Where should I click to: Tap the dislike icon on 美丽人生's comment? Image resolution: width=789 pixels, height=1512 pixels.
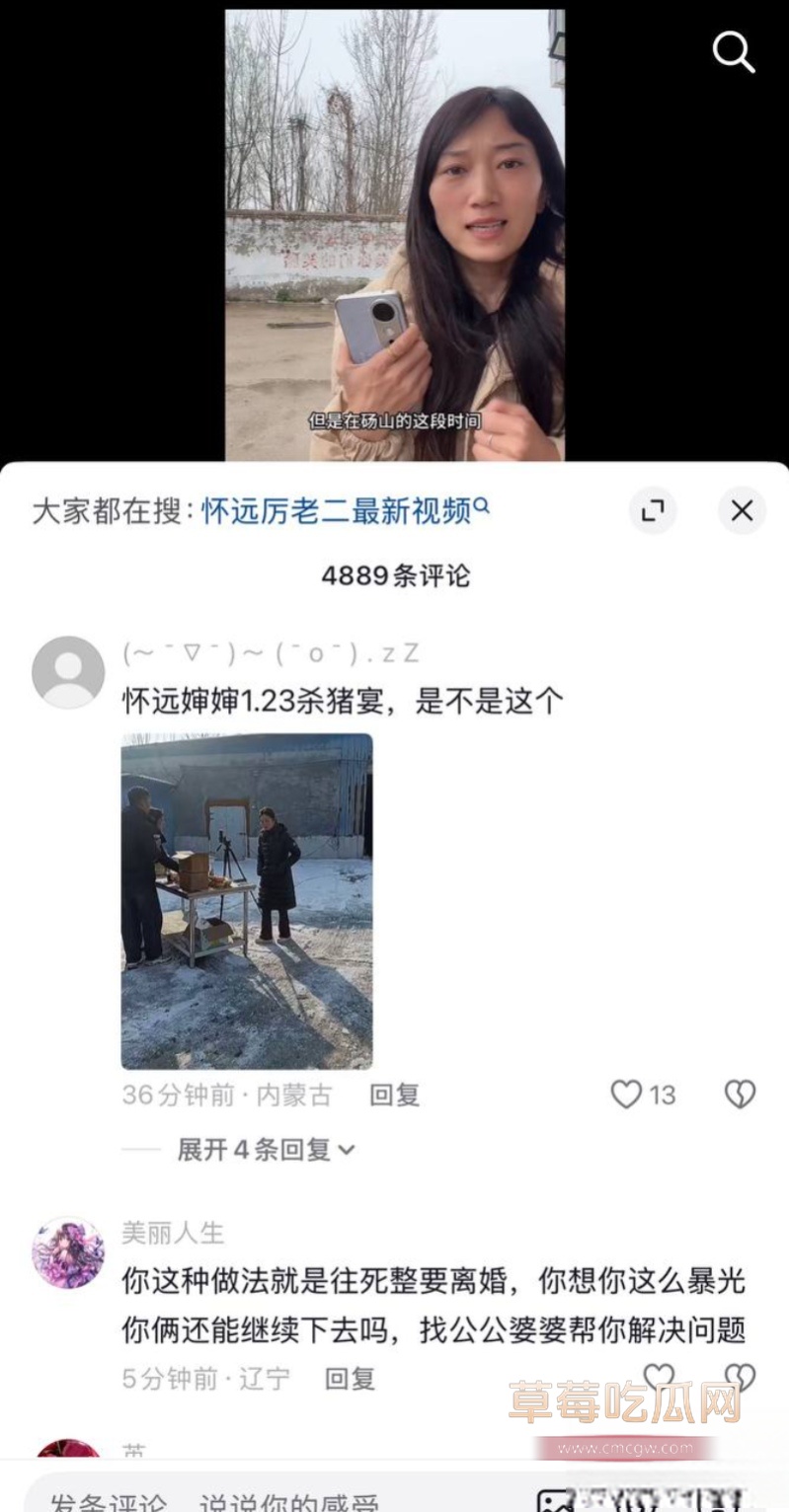click(x=740, y=1377)
